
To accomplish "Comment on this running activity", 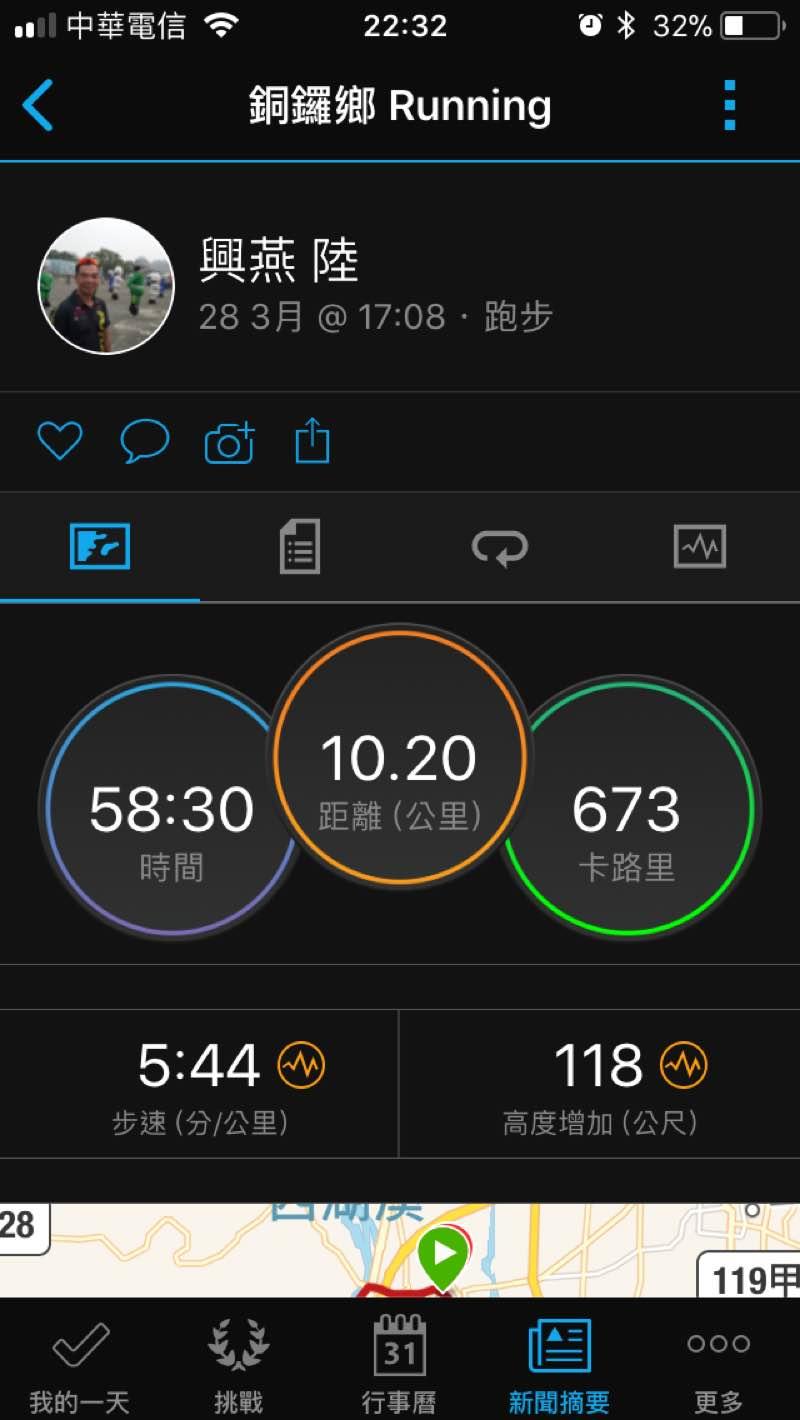I will click(x=145, y=441).
